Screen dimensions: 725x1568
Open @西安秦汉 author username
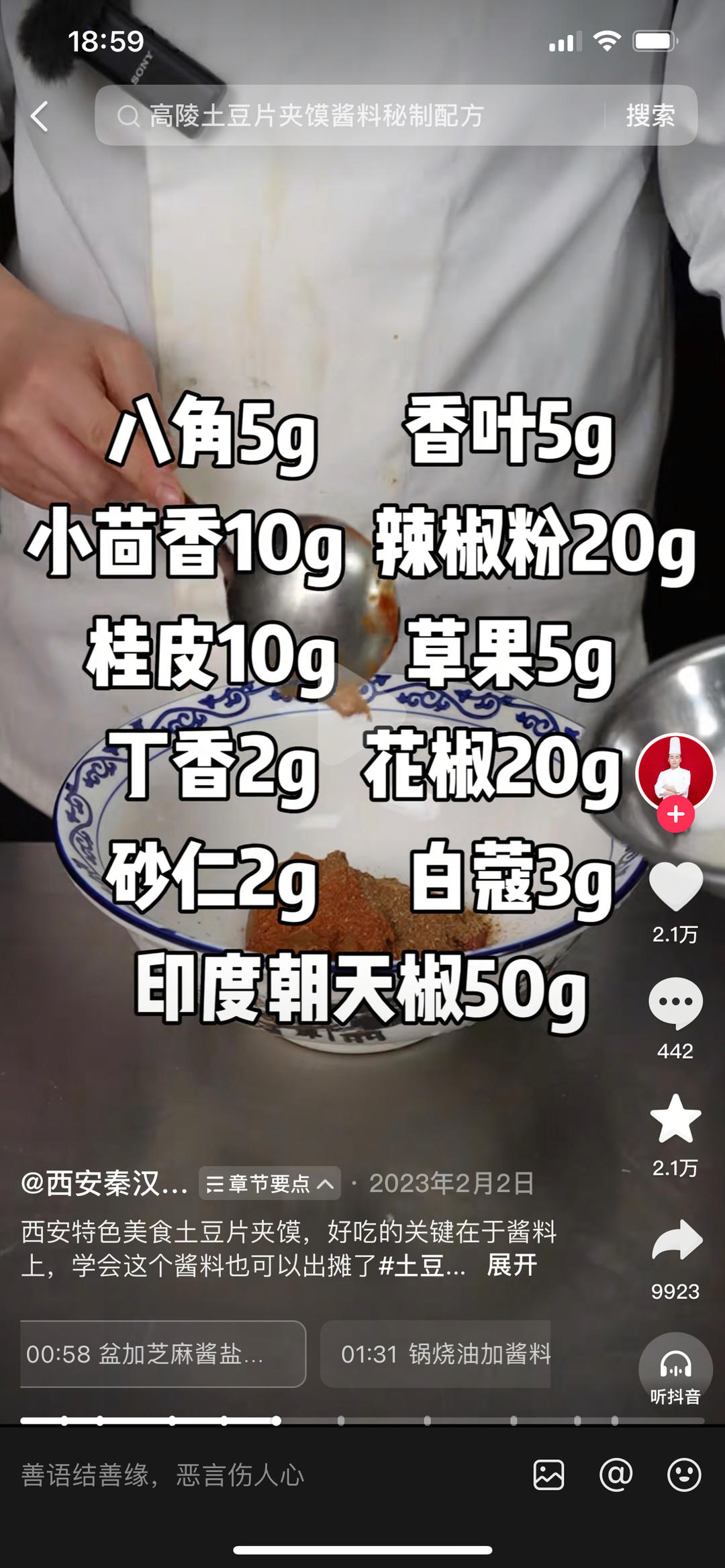(104, 1183)
